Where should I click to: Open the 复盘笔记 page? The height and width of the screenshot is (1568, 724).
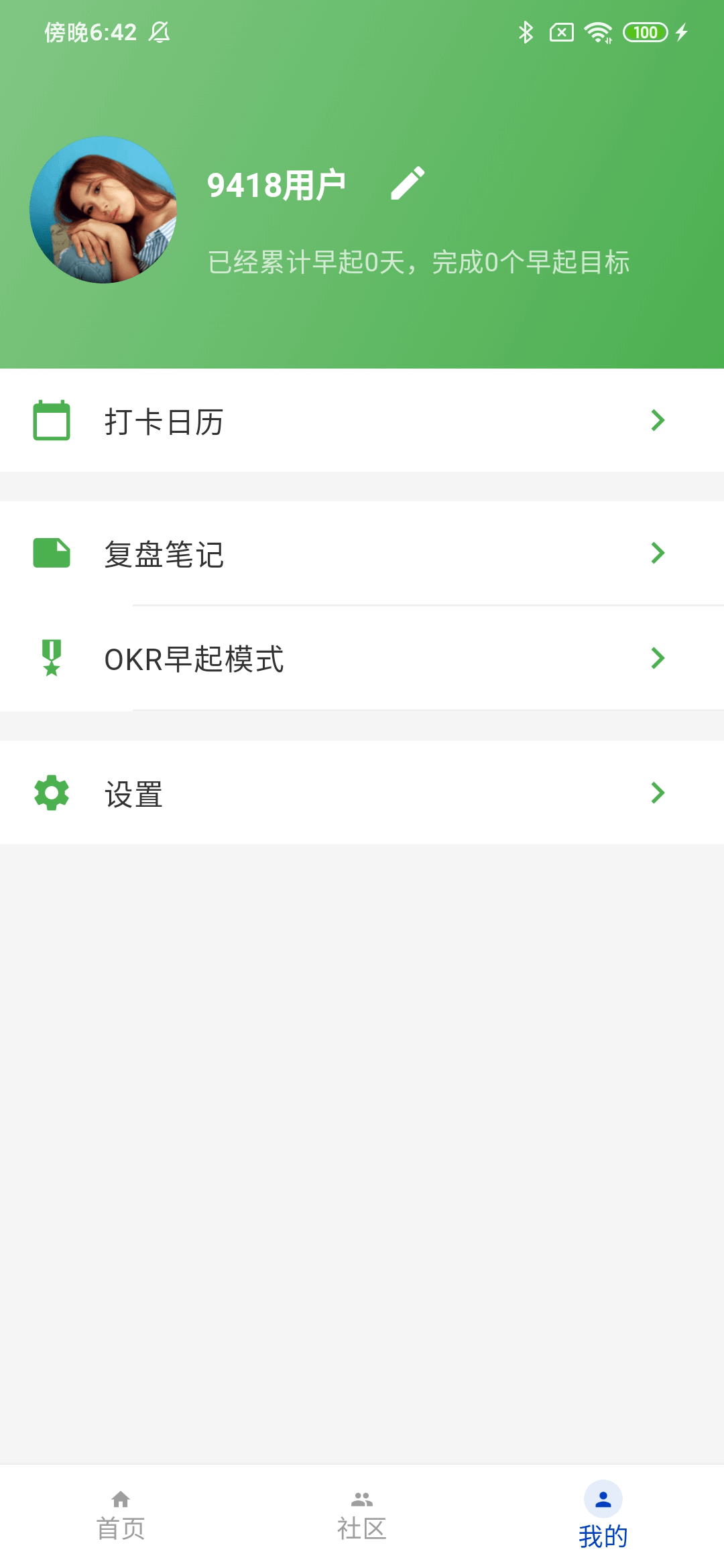coord(164,553)
